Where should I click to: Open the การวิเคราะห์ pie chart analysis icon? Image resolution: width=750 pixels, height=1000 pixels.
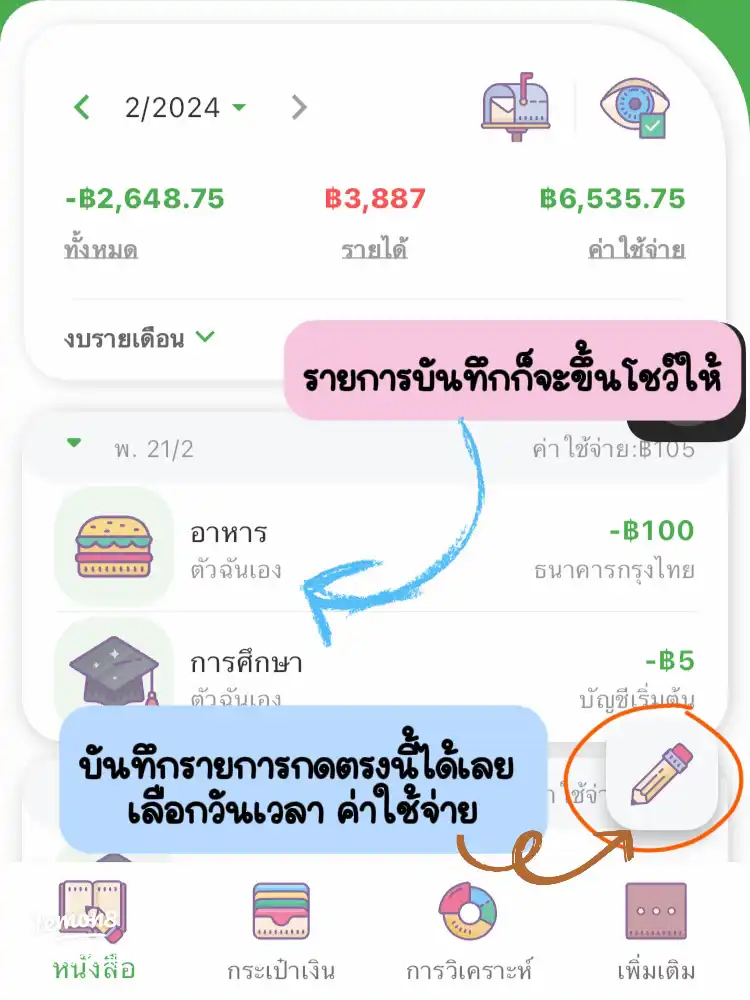(466, 910)
